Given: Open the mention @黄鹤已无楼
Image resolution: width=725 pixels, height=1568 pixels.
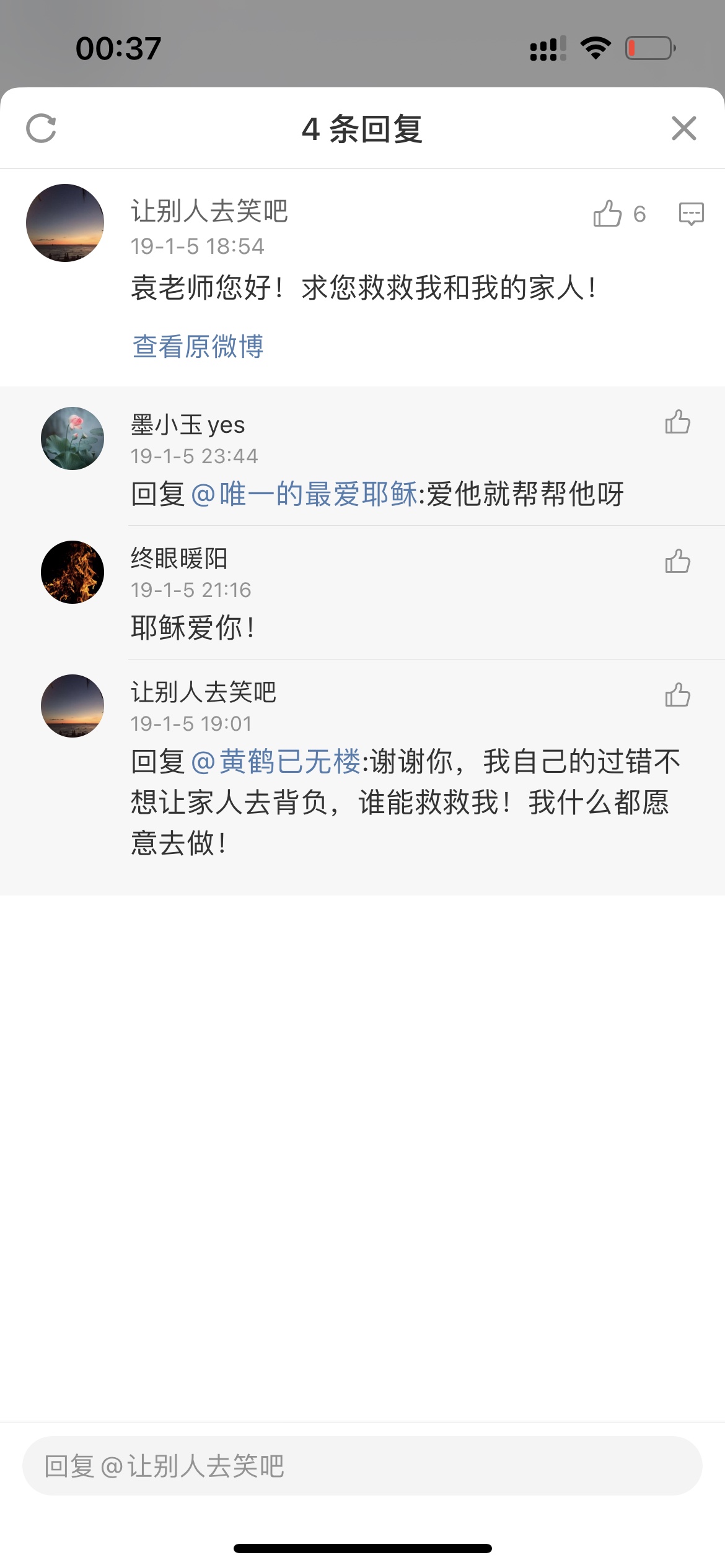Looking at the screenshot, I should (x=276, y=762).
